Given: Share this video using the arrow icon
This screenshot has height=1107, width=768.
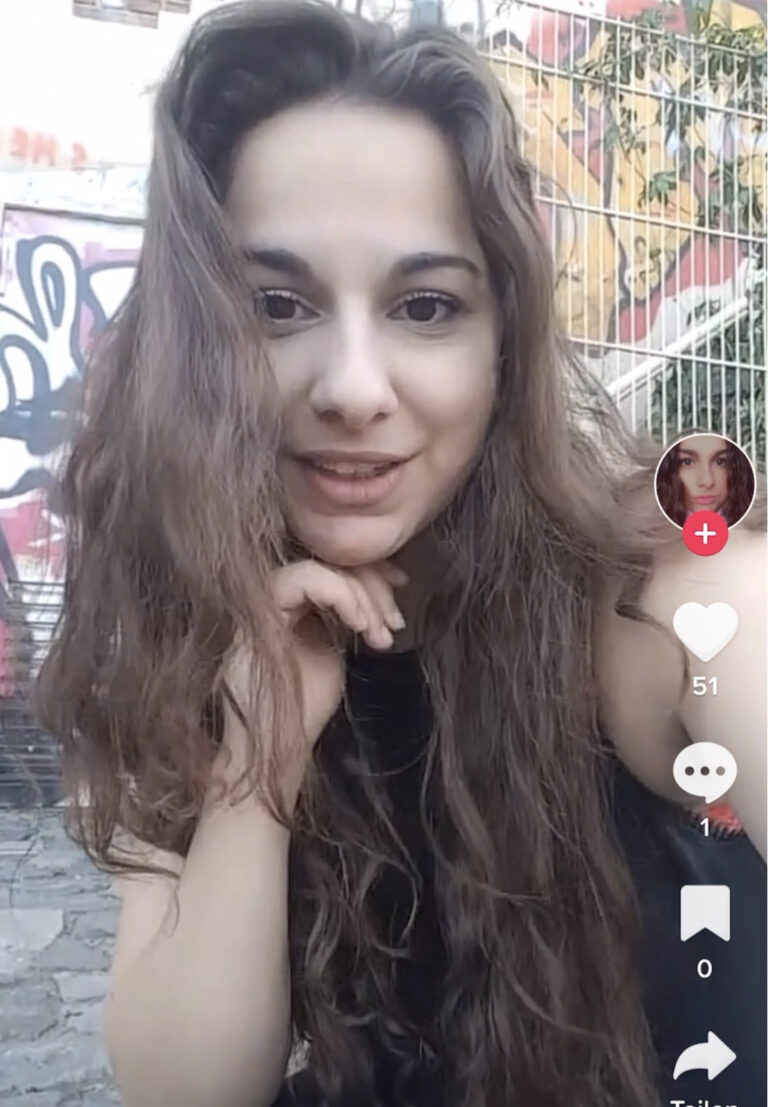Looking at the screenshot, I should point(705,1055).
